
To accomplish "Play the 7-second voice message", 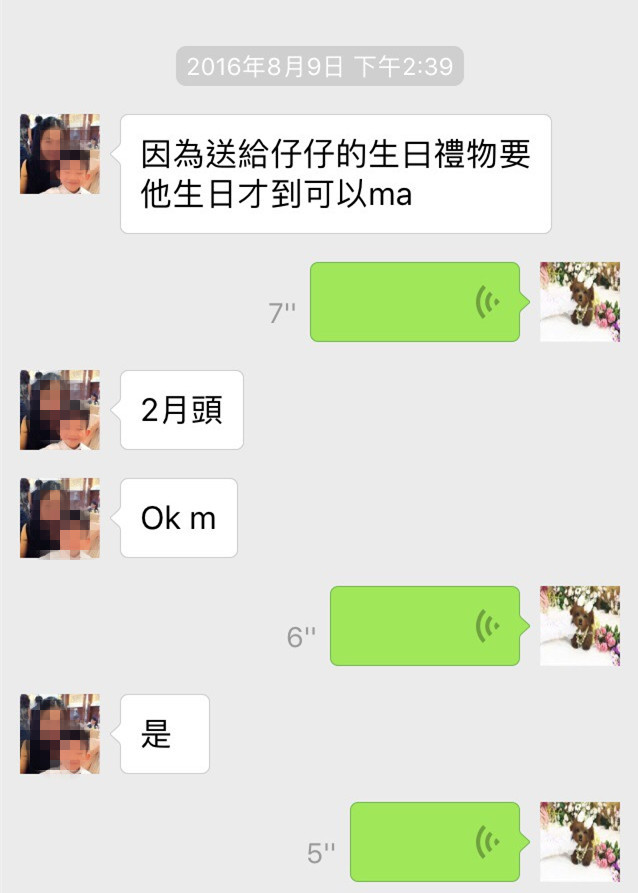I will (x=415, y=302).
